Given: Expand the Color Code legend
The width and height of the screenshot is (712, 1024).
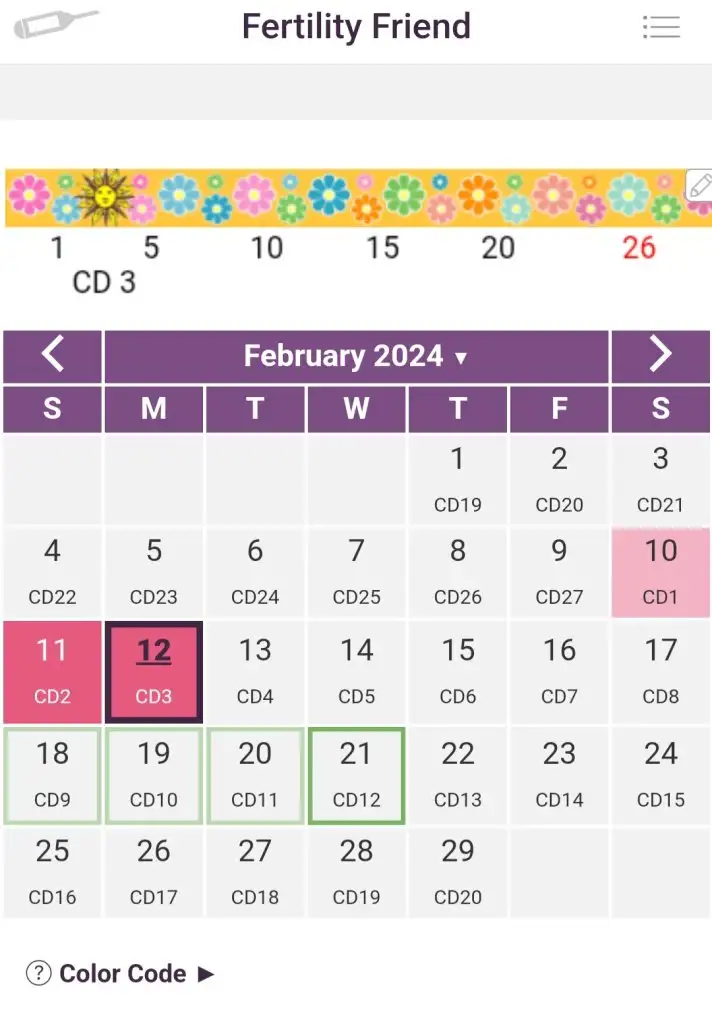Looking at the screenshot, I should click(121, 973).
